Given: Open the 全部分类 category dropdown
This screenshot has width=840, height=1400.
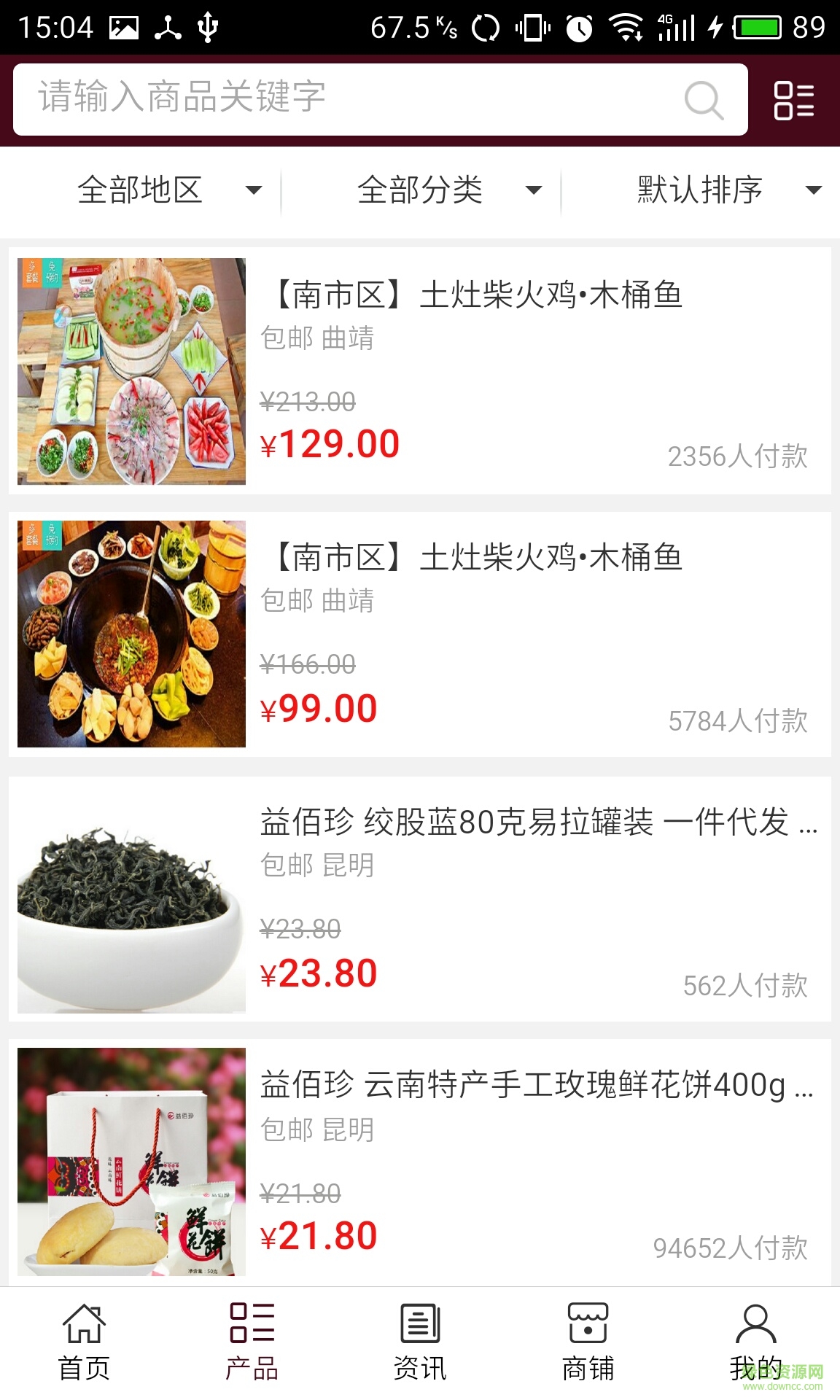Looking at the screenshot, I should (x=446, y=190).
